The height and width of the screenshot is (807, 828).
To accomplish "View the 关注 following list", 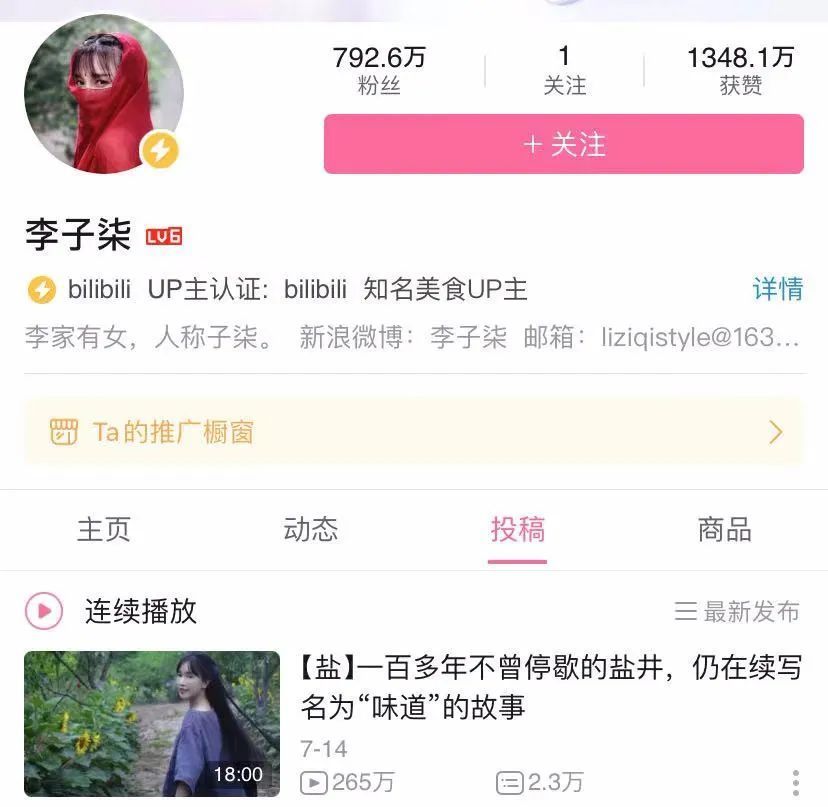I will [564, 71].
